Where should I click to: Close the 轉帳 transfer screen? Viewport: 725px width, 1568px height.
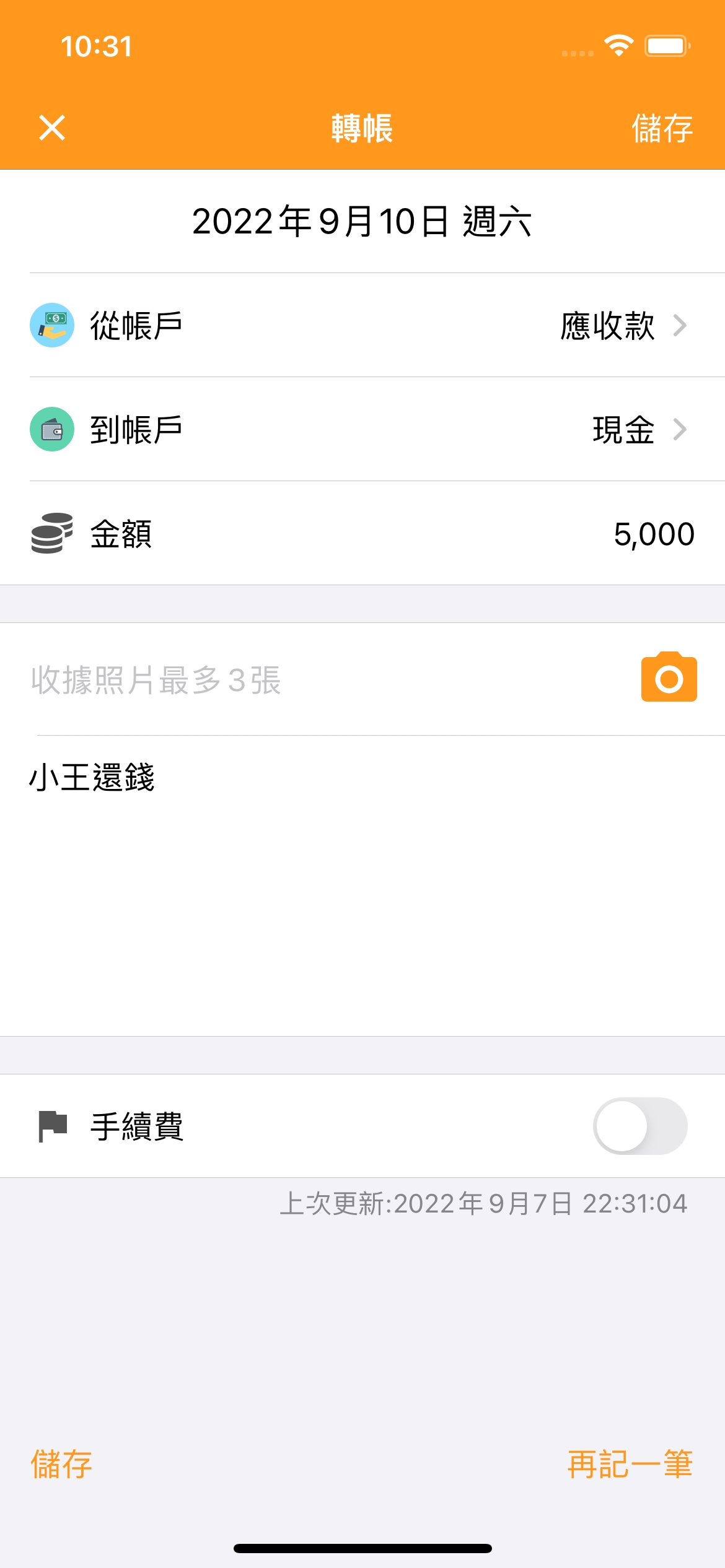tap(52, 128)
